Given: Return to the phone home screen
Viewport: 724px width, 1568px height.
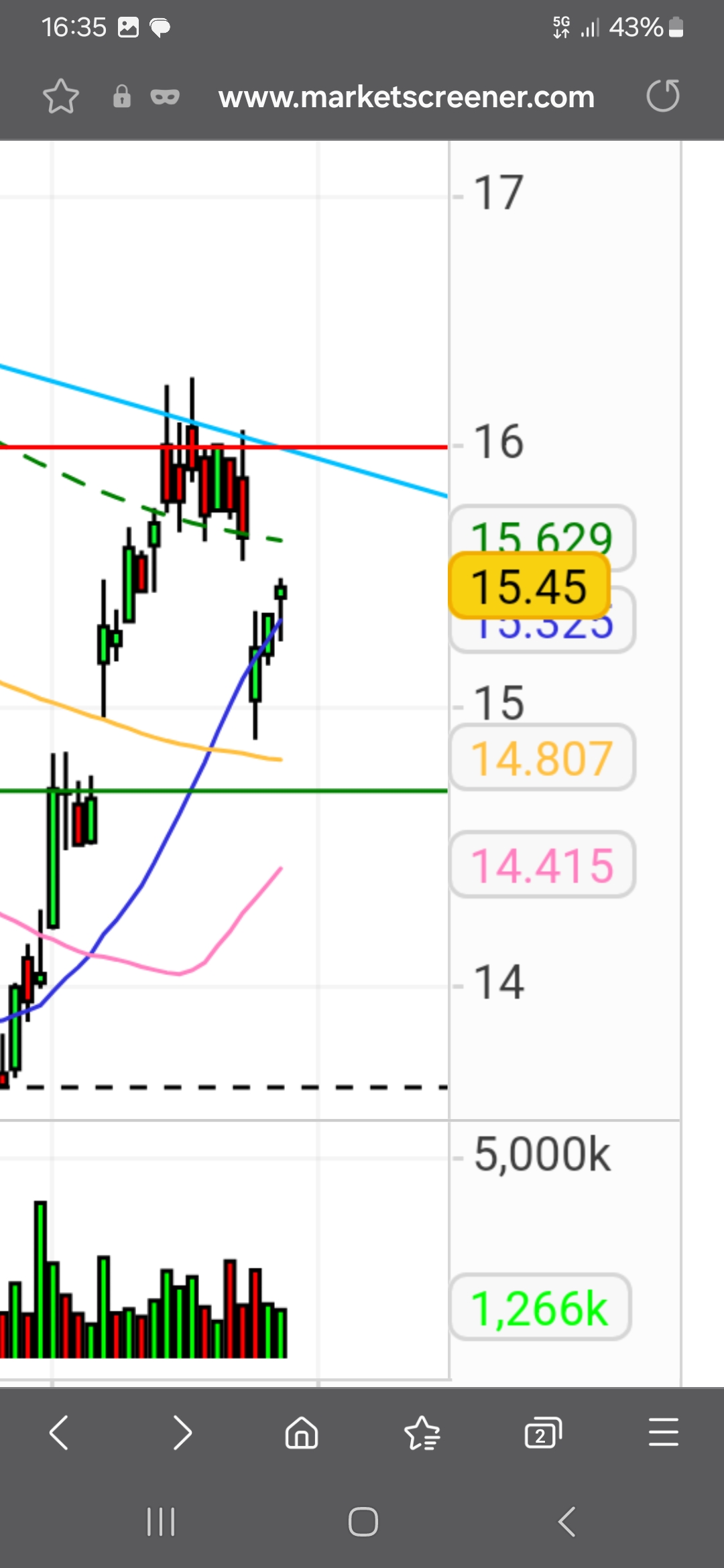Looking at the screenshot, I should click(363, 1522).
